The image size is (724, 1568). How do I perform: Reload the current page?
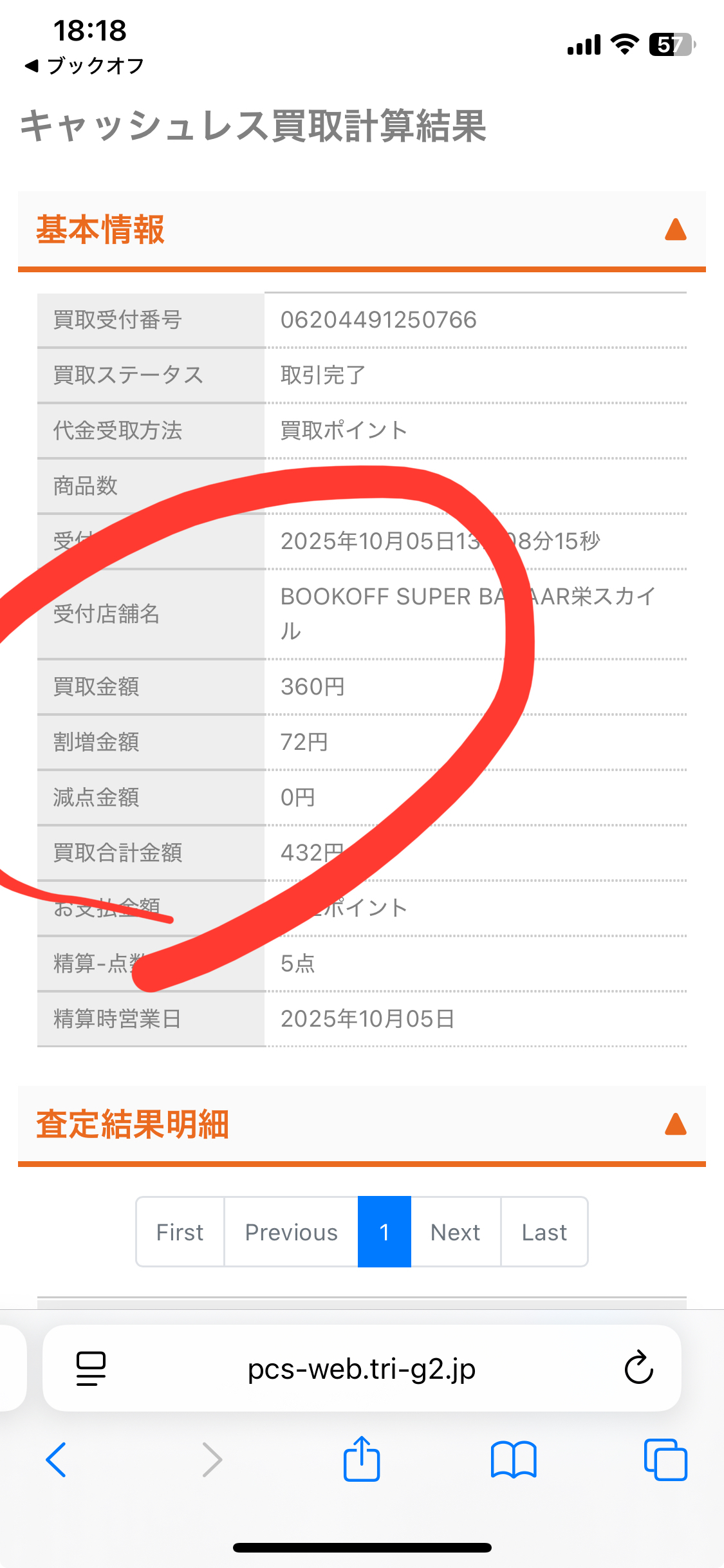pyautogui.click(x=638, y=1368)
